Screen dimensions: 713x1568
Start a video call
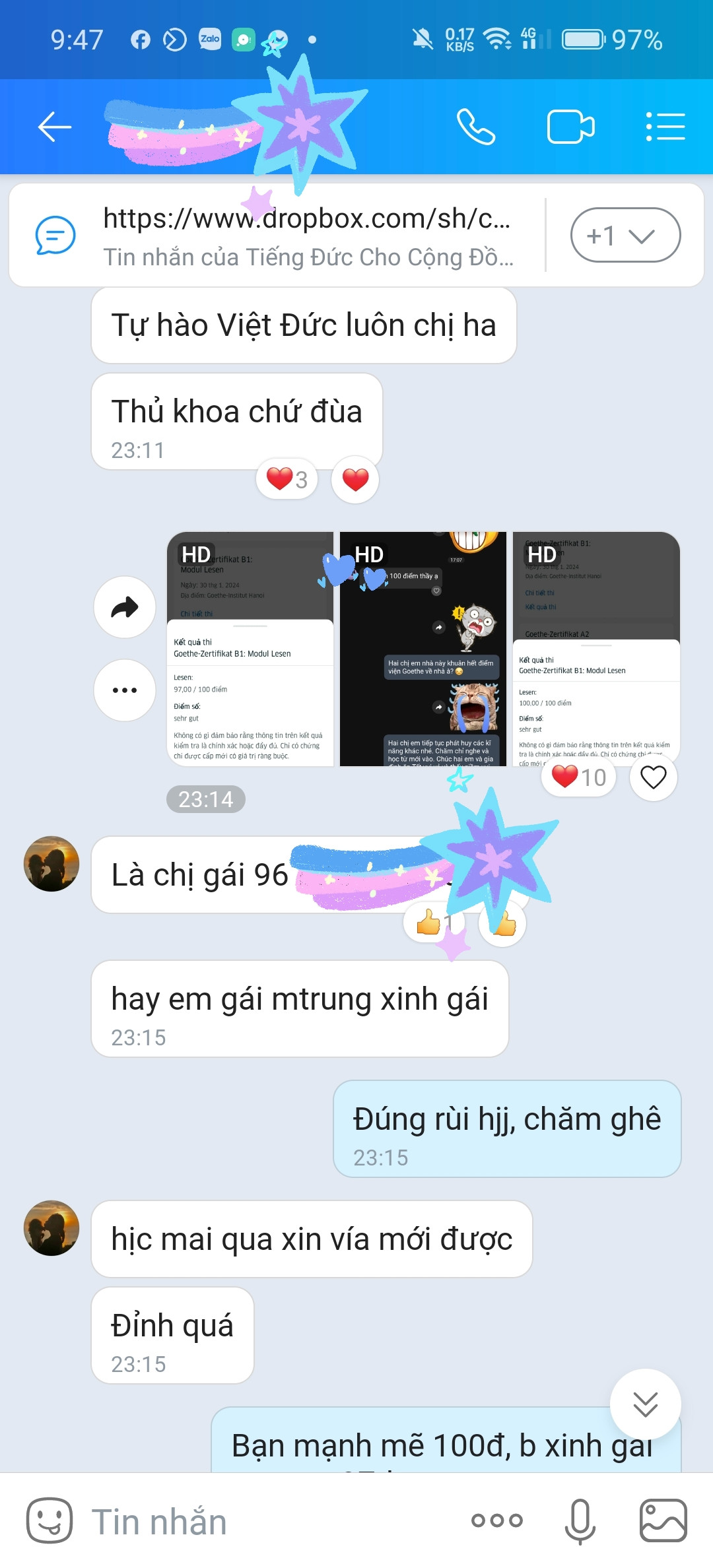[570, 127]
